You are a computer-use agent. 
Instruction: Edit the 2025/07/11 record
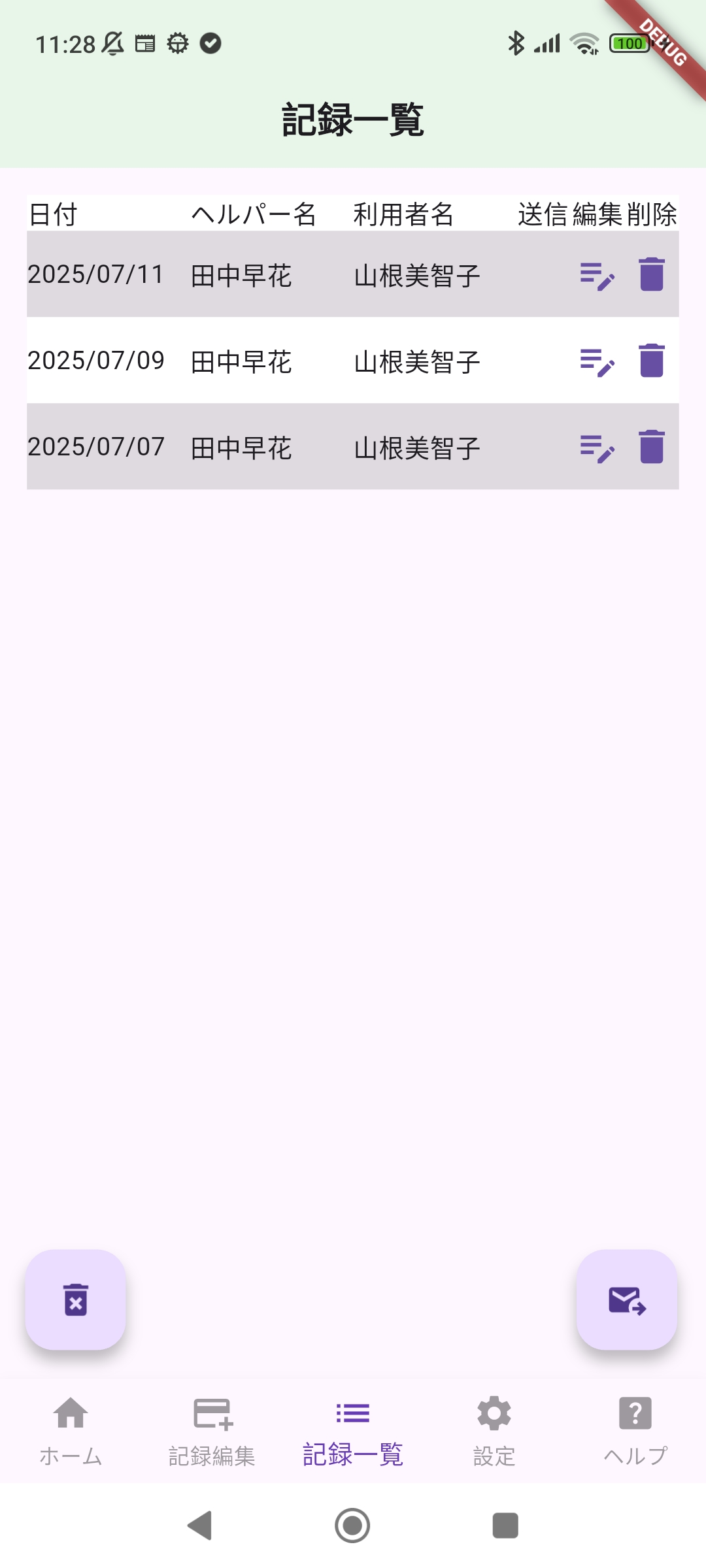[x=597, y=275]
